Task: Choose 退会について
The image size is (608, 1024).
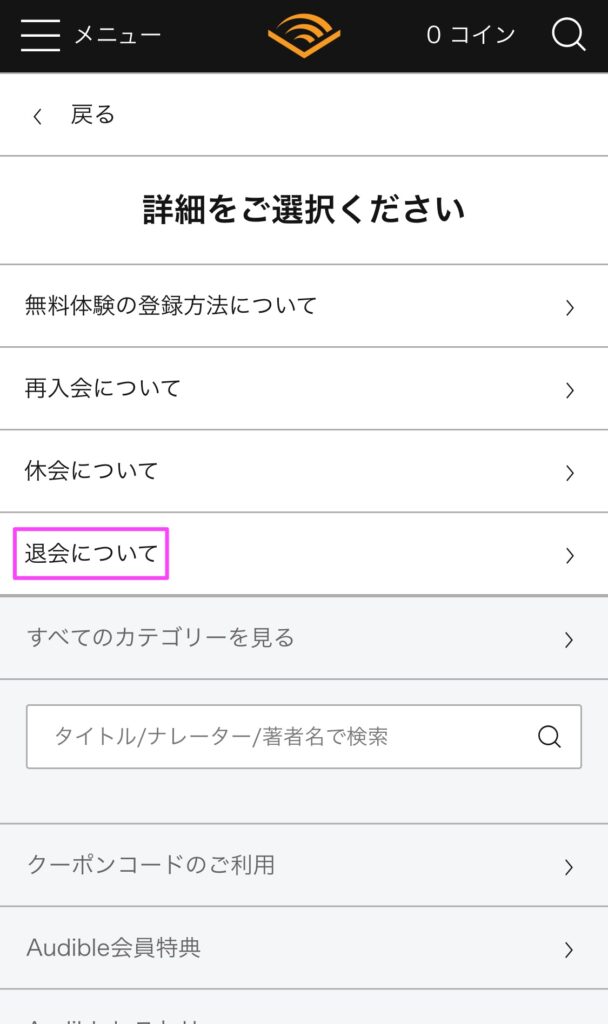Action: 304,554
